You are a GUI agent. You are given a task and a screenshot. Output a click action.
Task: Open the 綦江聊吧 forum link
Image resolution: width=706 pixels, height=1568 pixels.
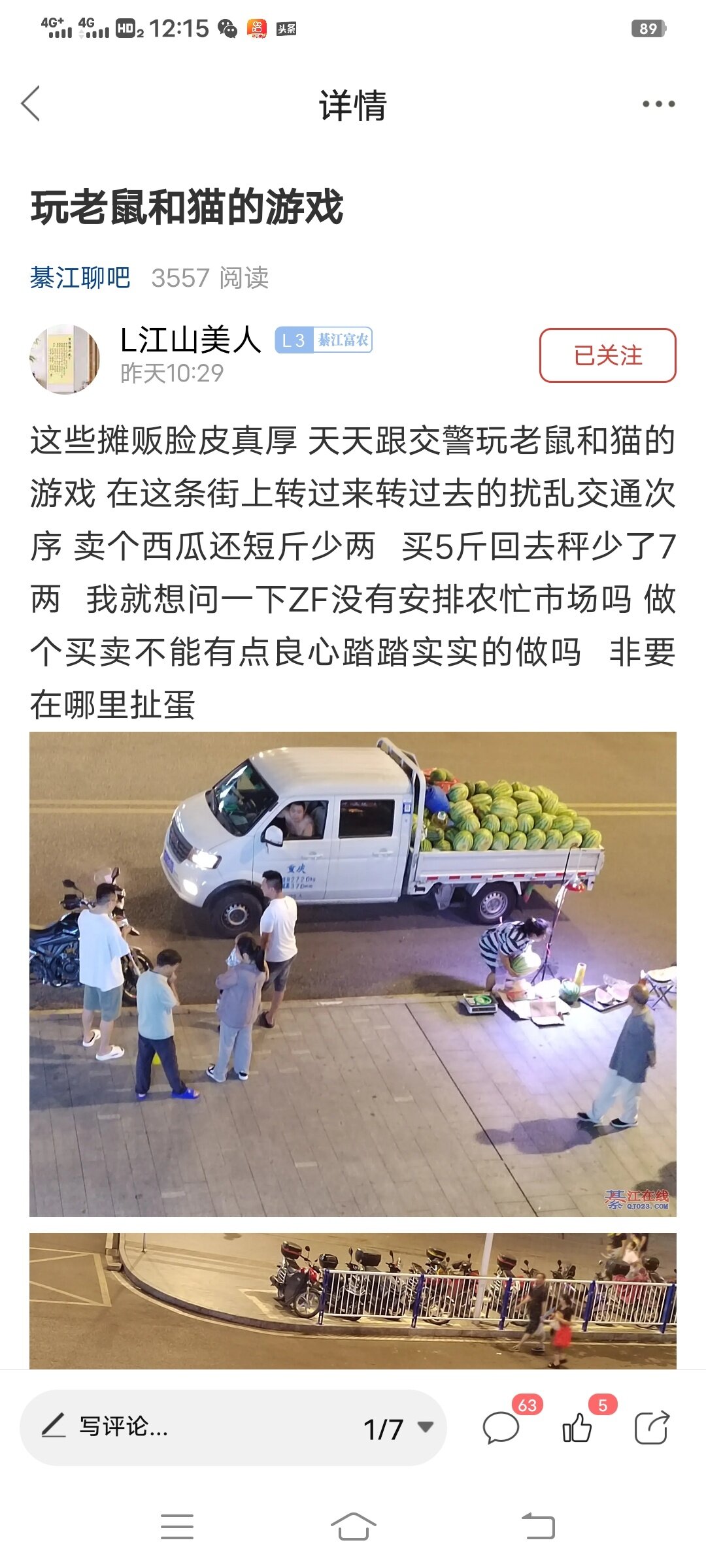(x=80, y=278)
